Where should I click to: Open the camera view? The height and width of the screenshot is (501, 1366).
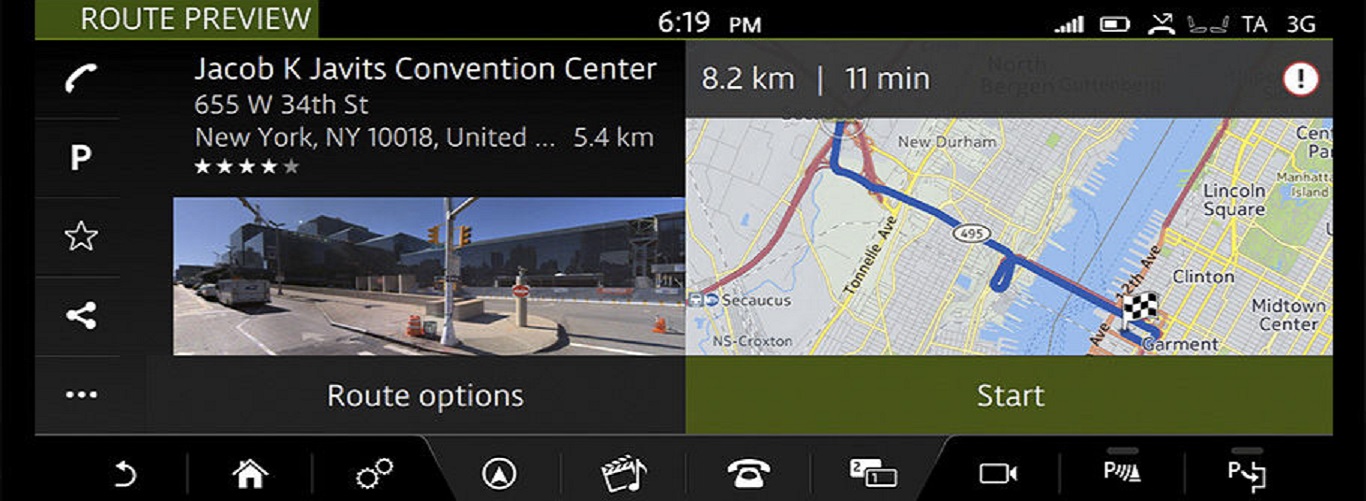point(997,473)
